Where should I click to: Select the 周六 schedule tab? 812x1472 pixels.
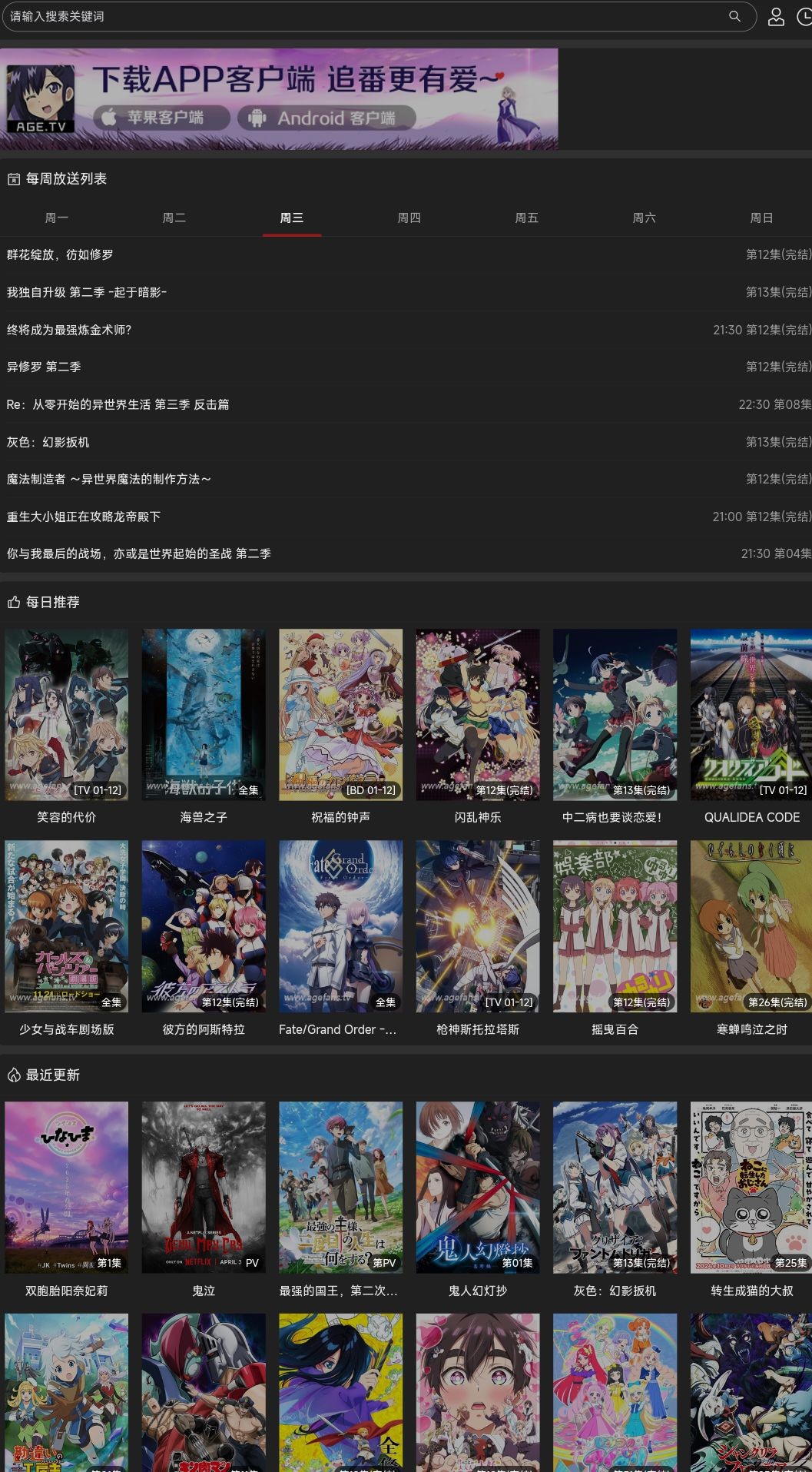[x=644, y=218]
